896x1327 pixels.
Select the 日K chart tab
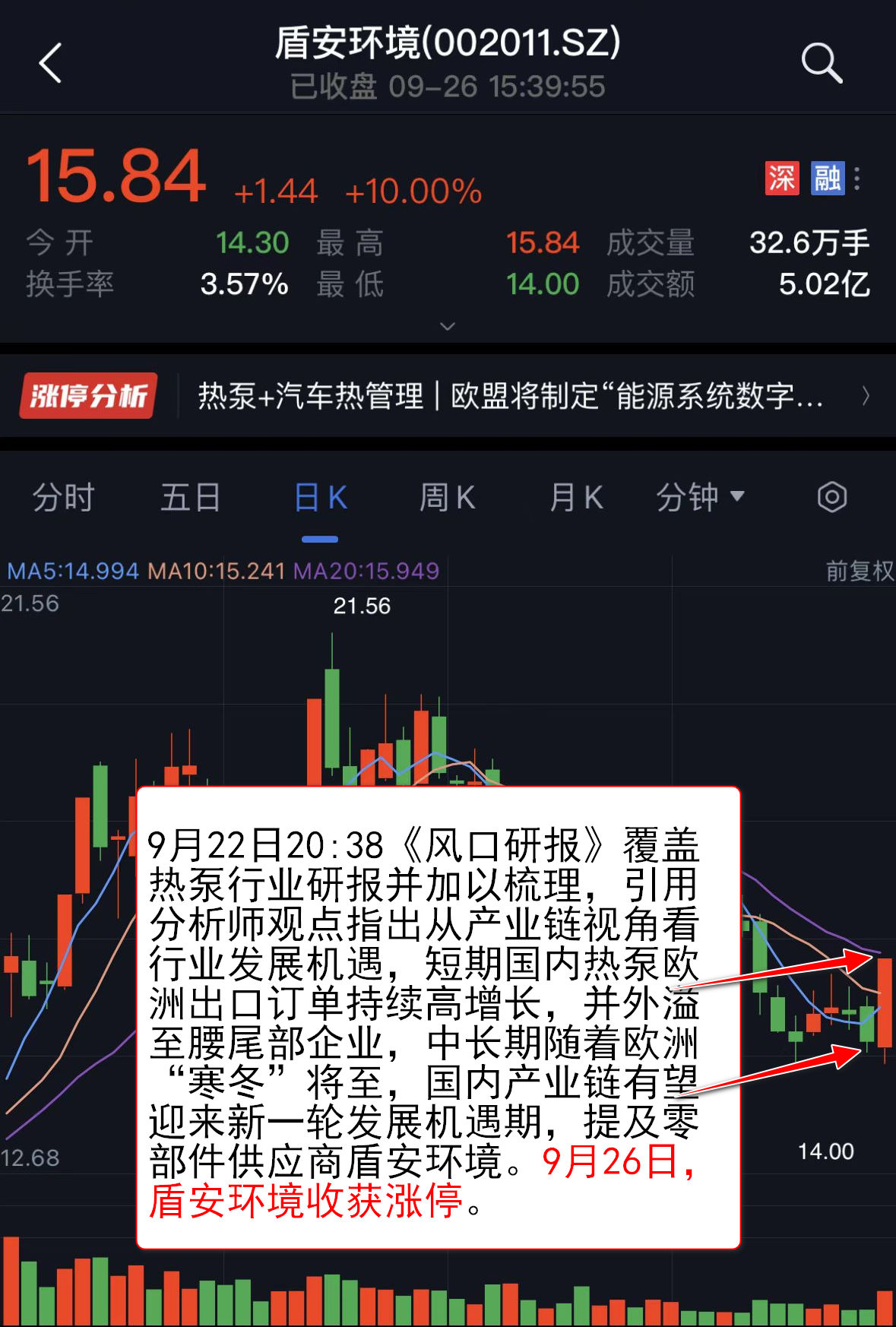tap(320, 498)
